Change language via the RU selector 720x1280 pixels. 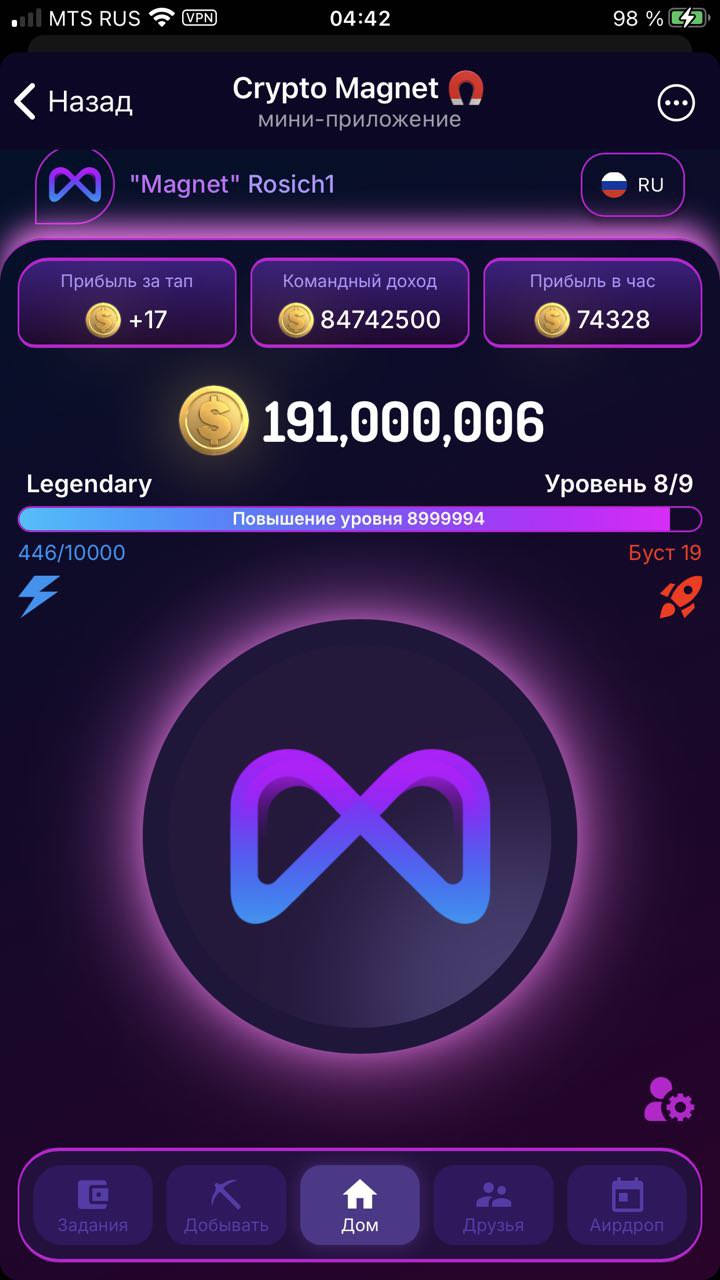(x=632, y=185)
